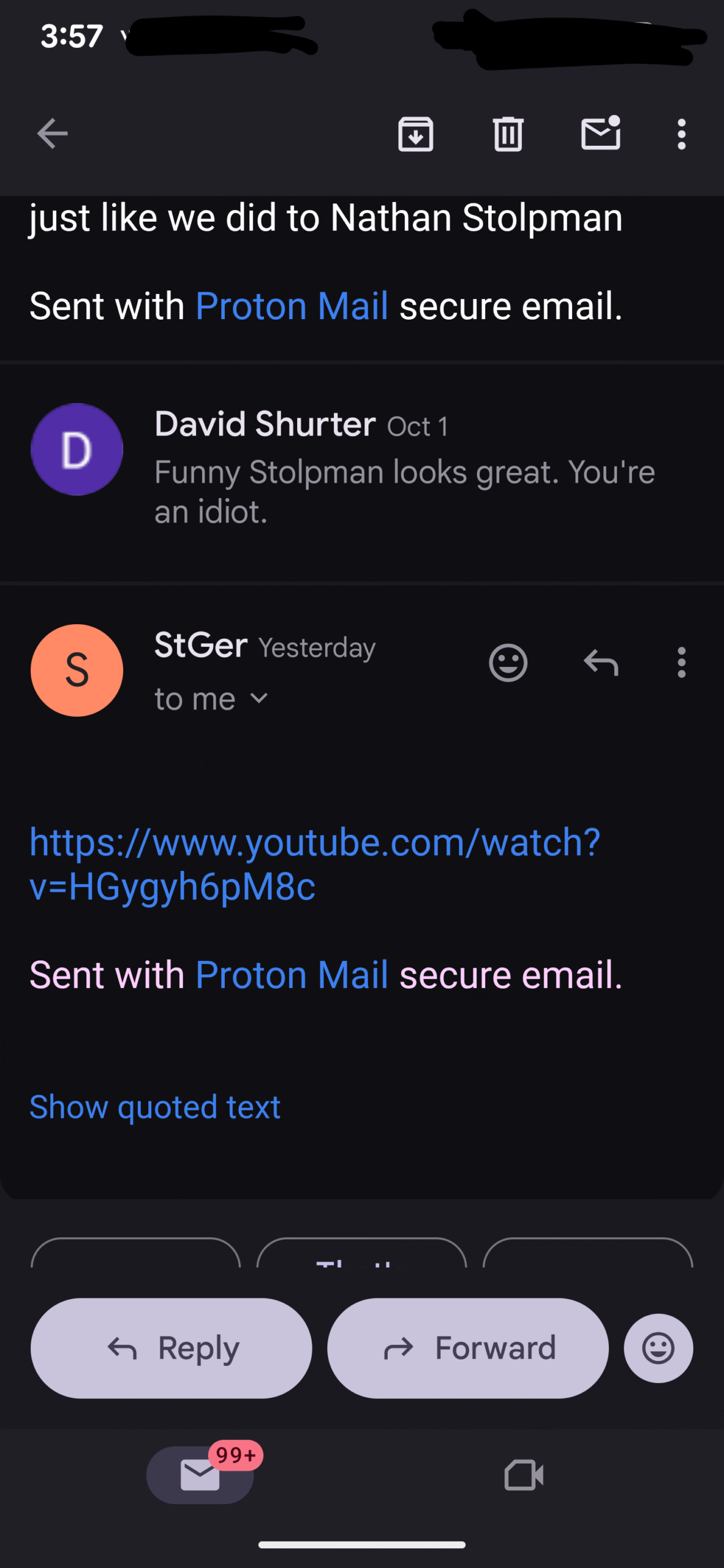Switch to the Meet video tab
Viewport: 724px width, 1568px height.
tap(524, 1475)
